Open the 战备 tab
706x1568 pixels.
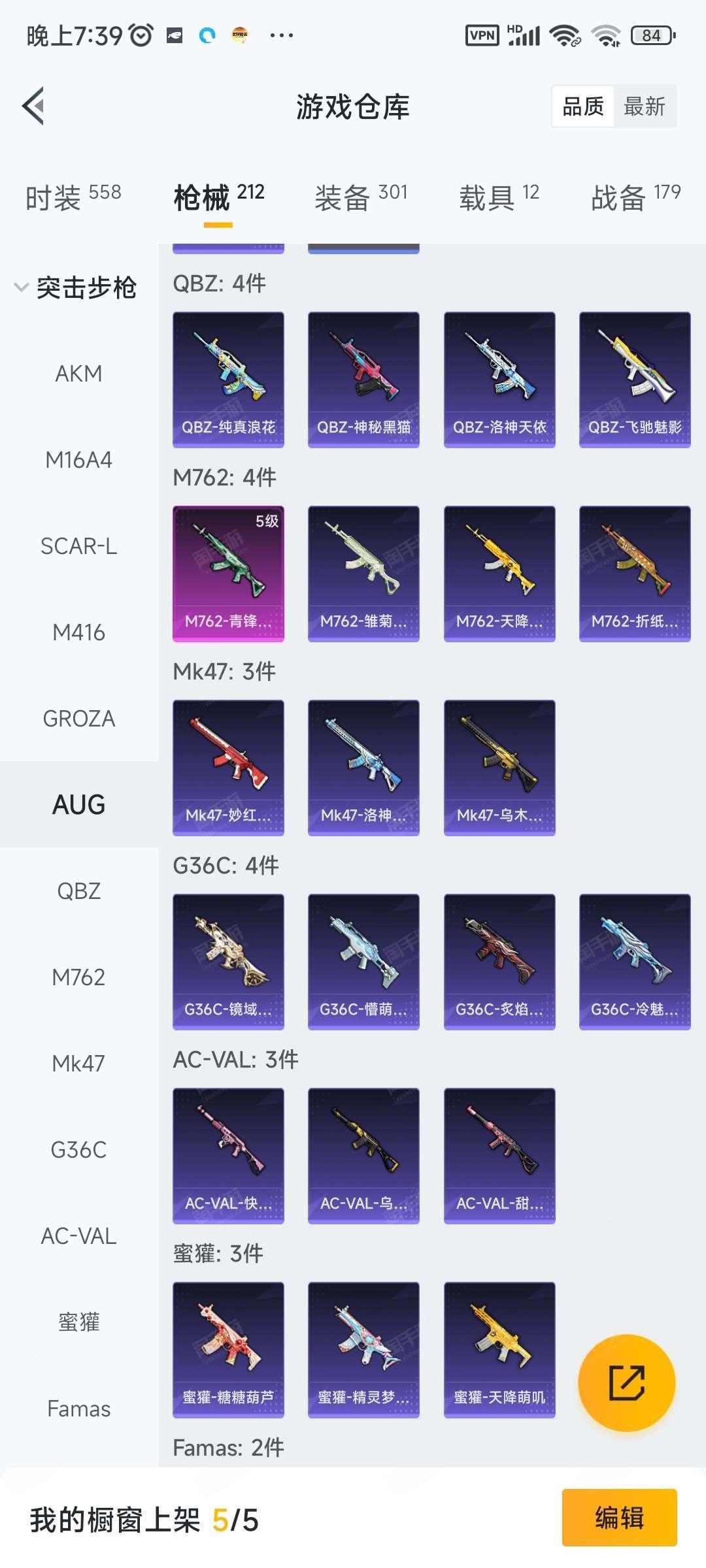636,197
